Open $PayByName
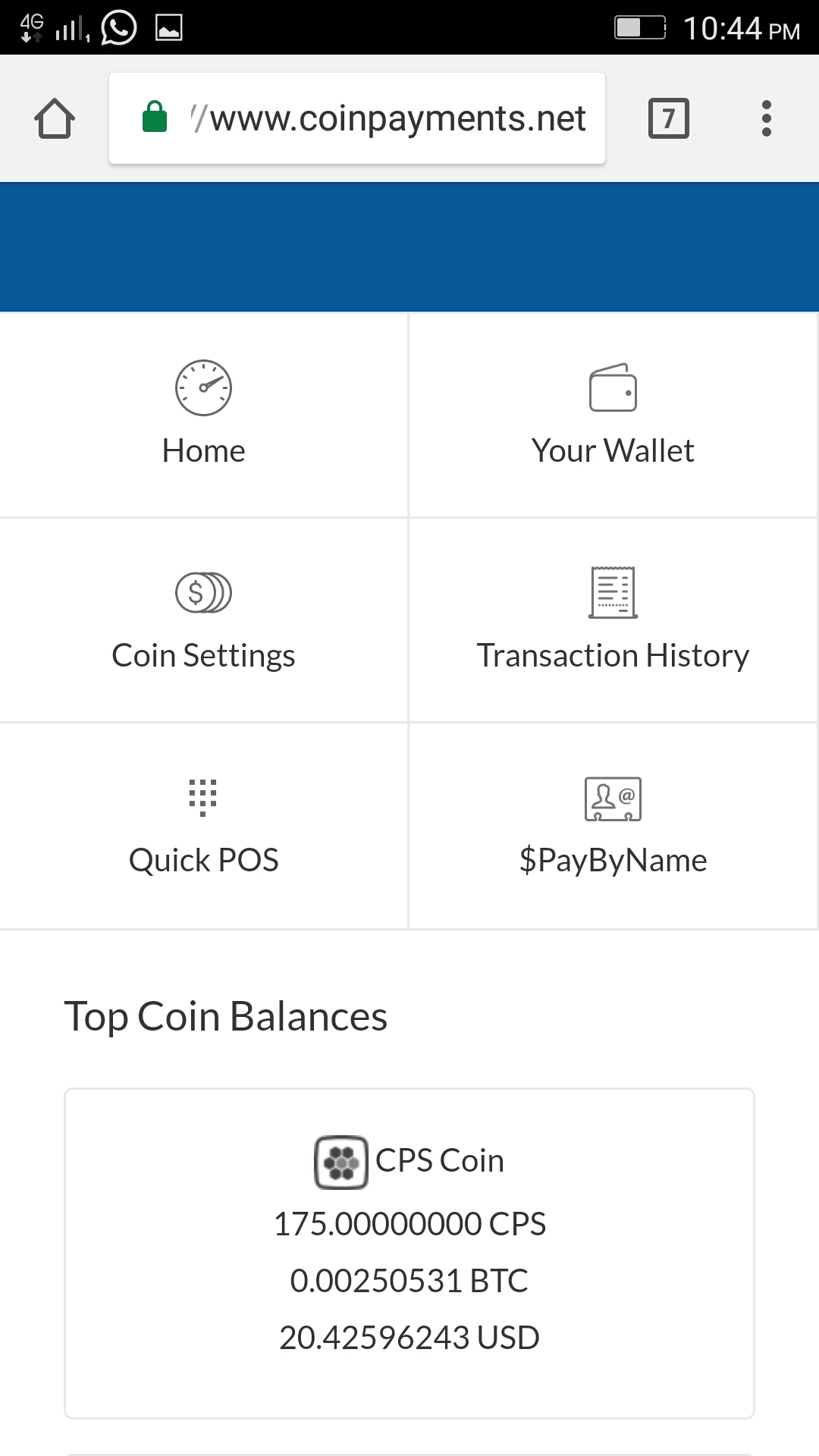Screen dimensions: 819x1456 coord(613,825)
